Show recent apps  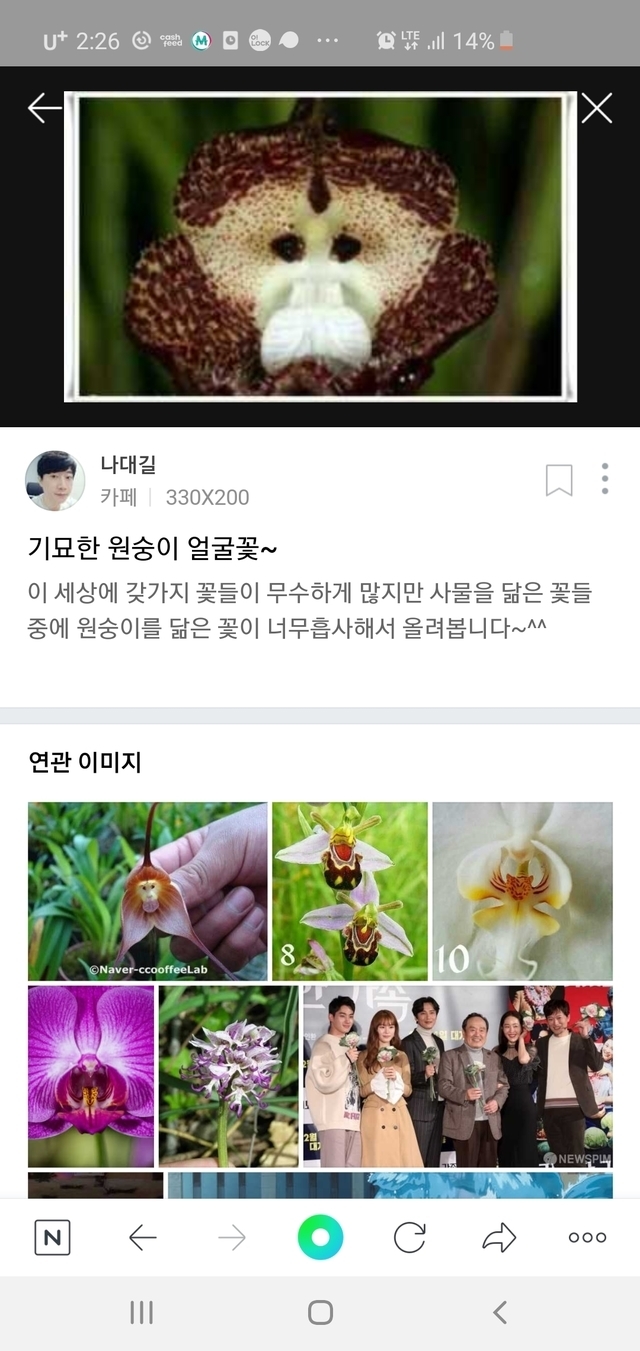pyautogui.click(x=141, y=1312)
